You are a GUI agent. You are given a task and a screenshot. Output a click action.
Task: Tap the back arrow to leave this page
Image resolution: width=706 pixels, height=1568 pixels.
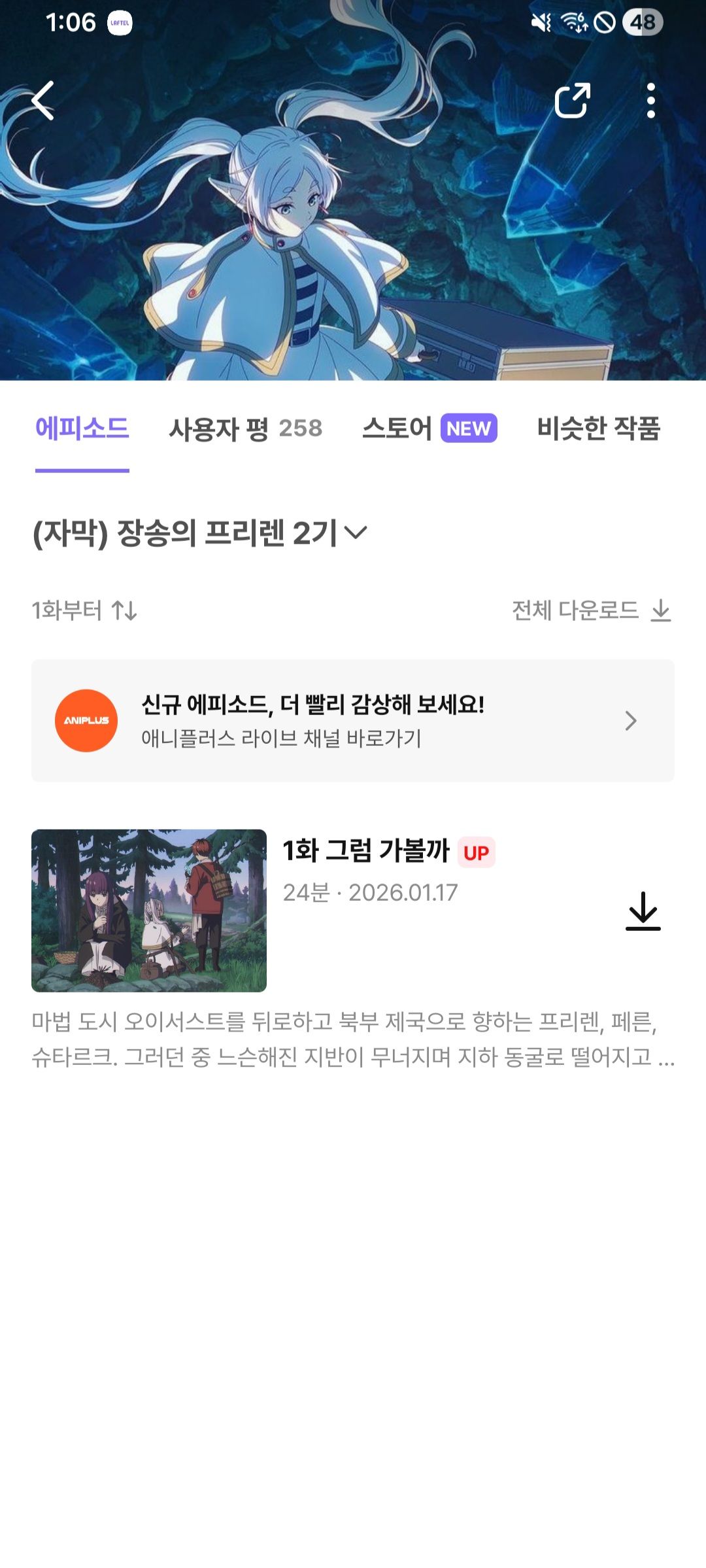click(x=43, y=102)
